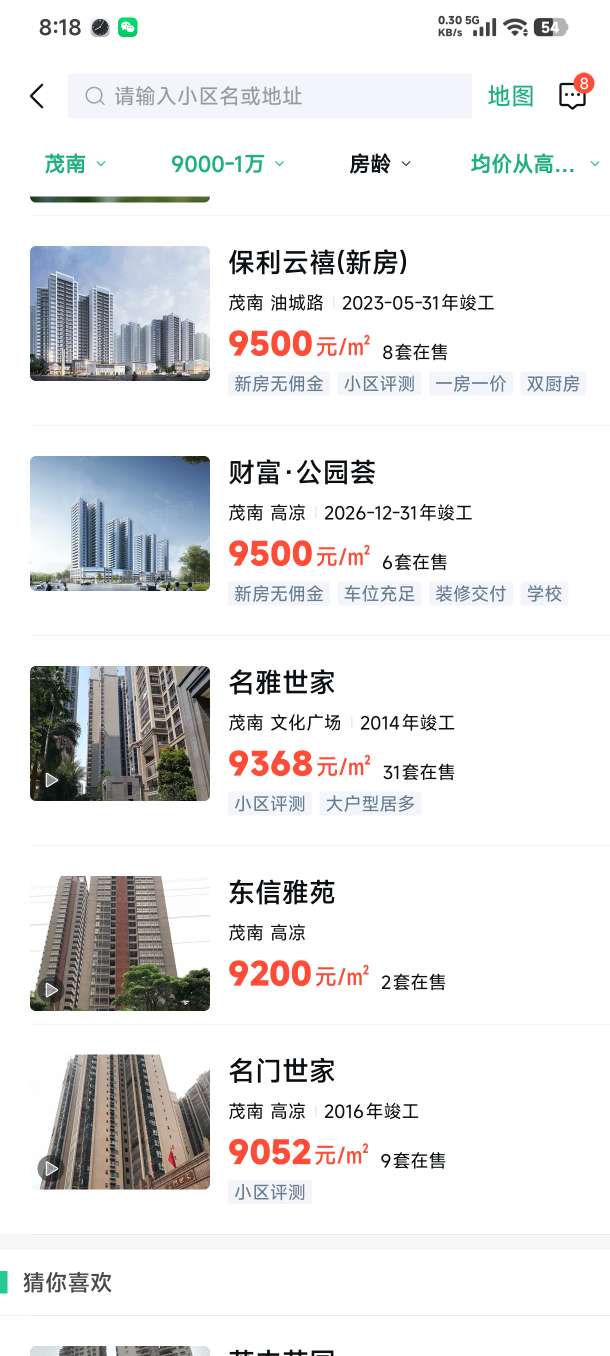Open the 保利云禧(新房) listing
Viewport: 610px width, 1356px height.
click(x=318, y=263)
